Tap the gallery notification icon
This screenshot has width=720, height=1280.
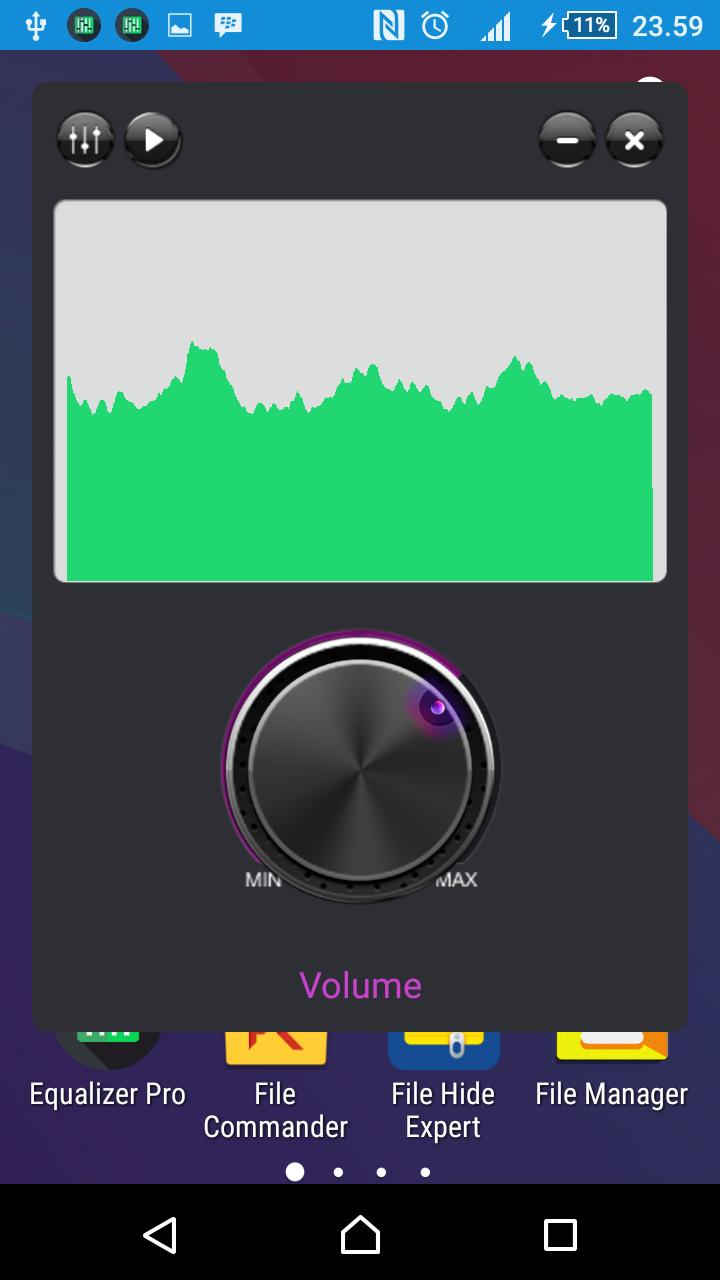pyautogui.click(x=180, y=25)
